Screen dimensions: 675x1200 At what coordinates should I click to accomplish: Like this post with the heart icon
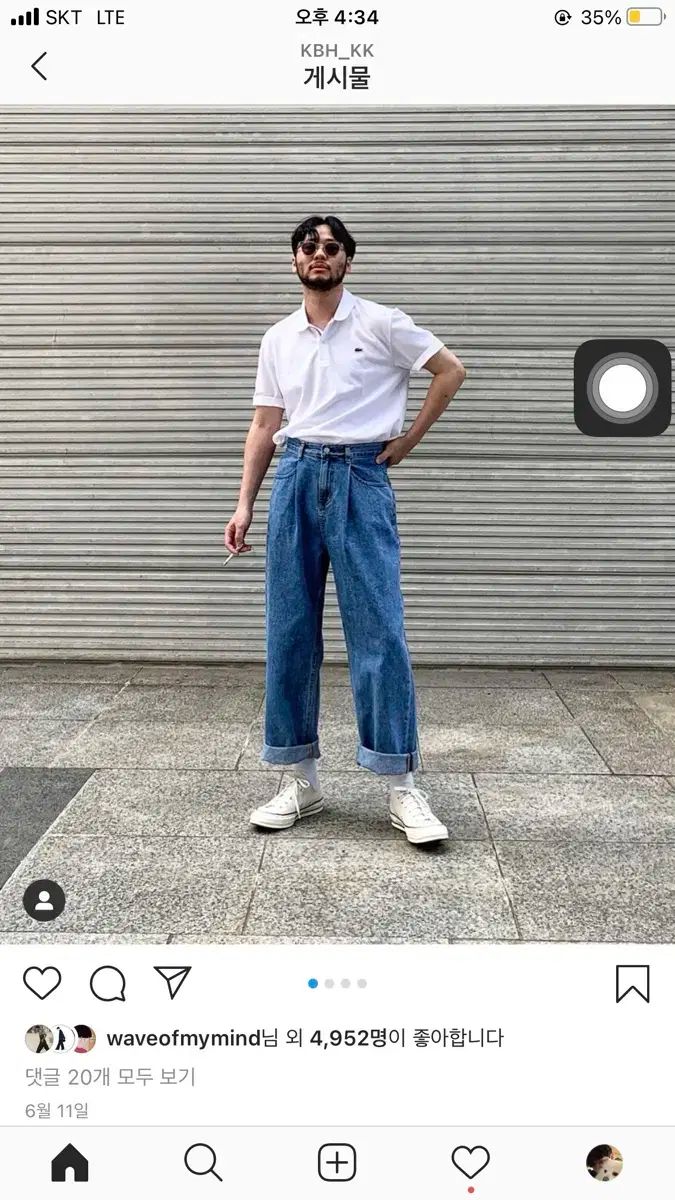click(x=42, y=984)
